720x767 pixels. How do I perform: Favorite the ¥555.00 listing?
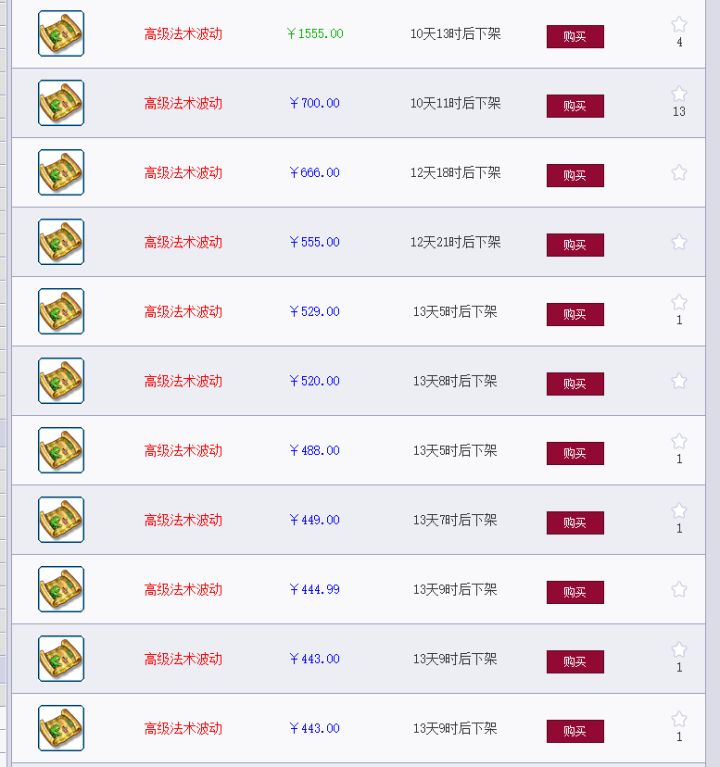point(679,242)
